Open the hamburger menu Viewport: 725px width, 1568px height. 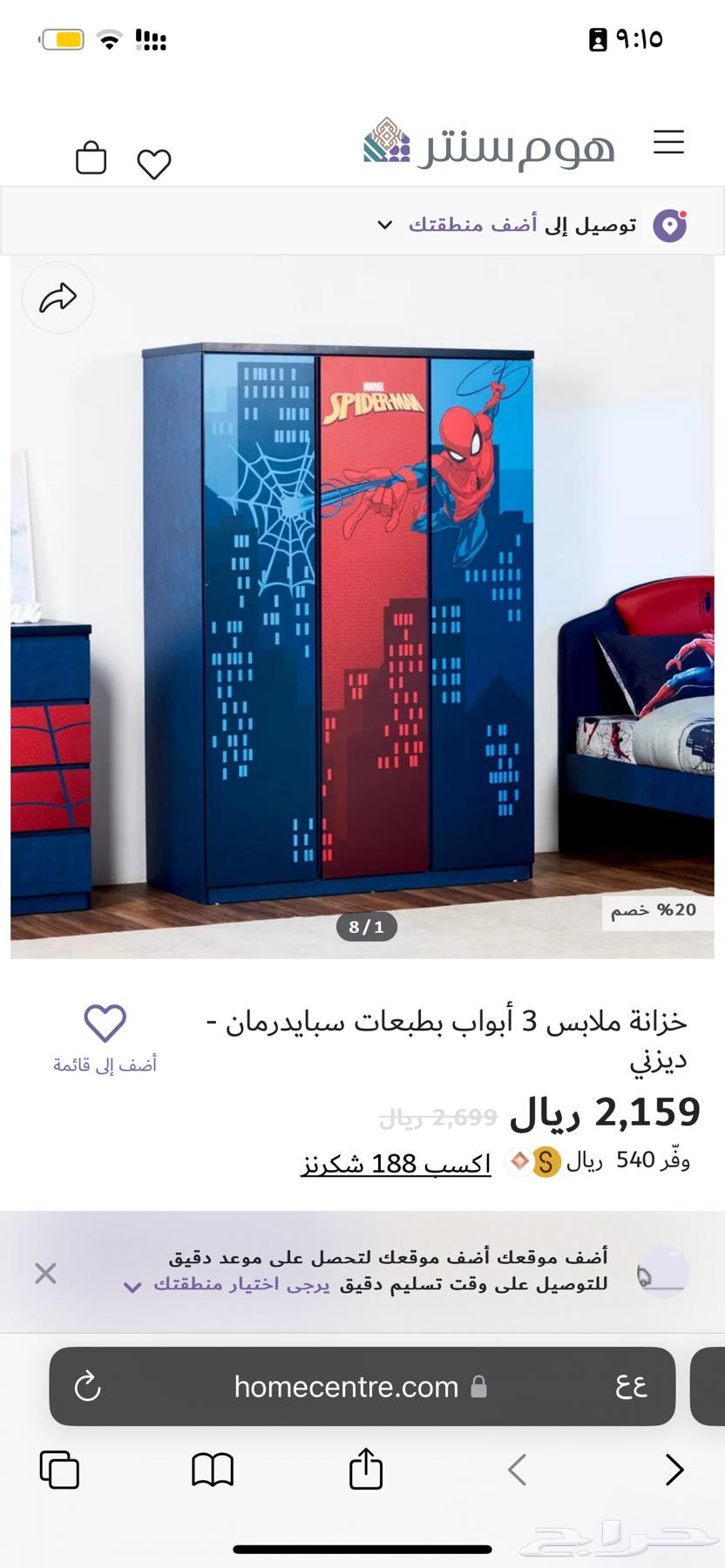click(668, 143)
